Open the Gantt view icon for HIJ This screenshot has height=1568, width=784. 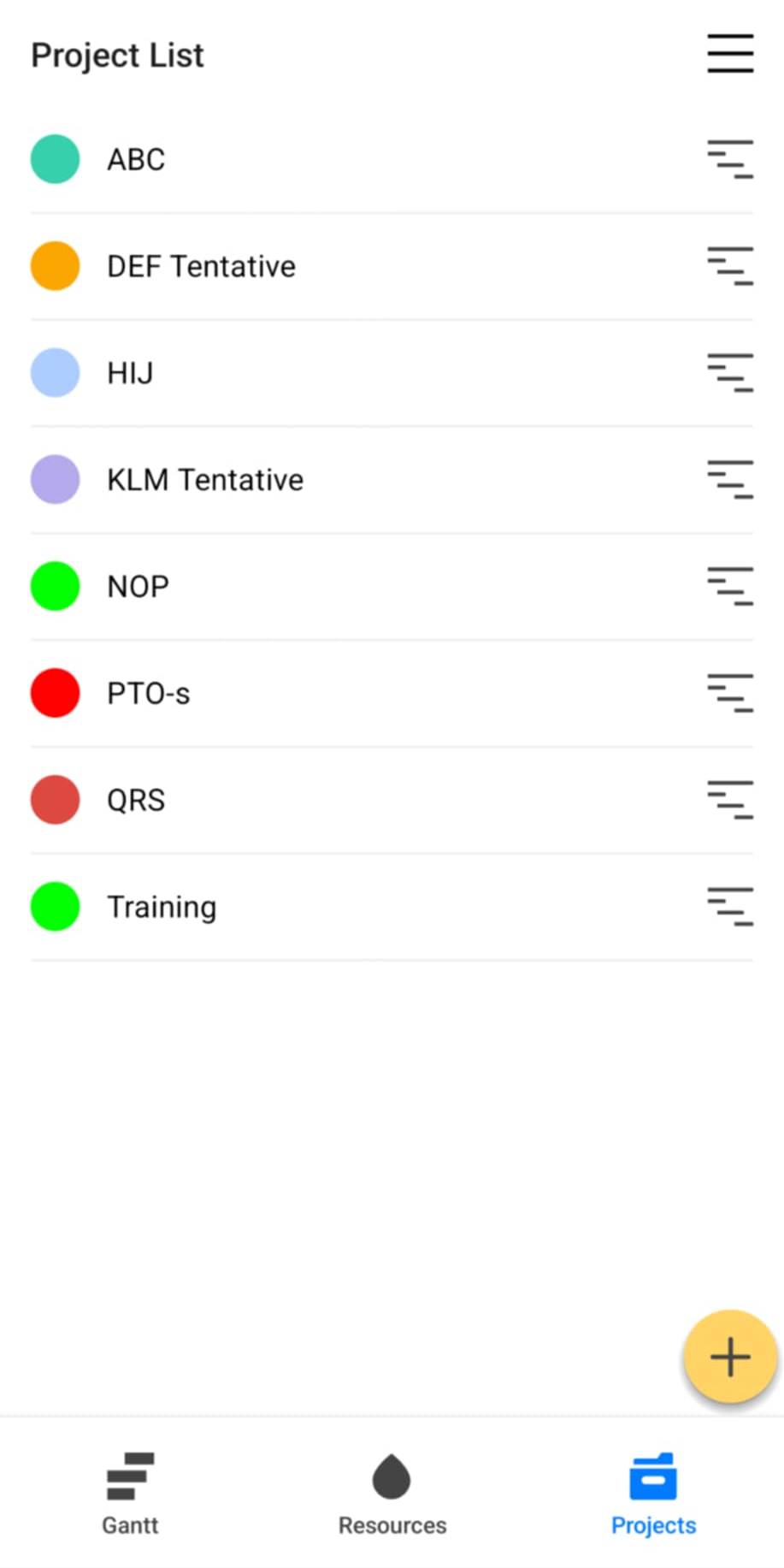click(x=730, y=372)
